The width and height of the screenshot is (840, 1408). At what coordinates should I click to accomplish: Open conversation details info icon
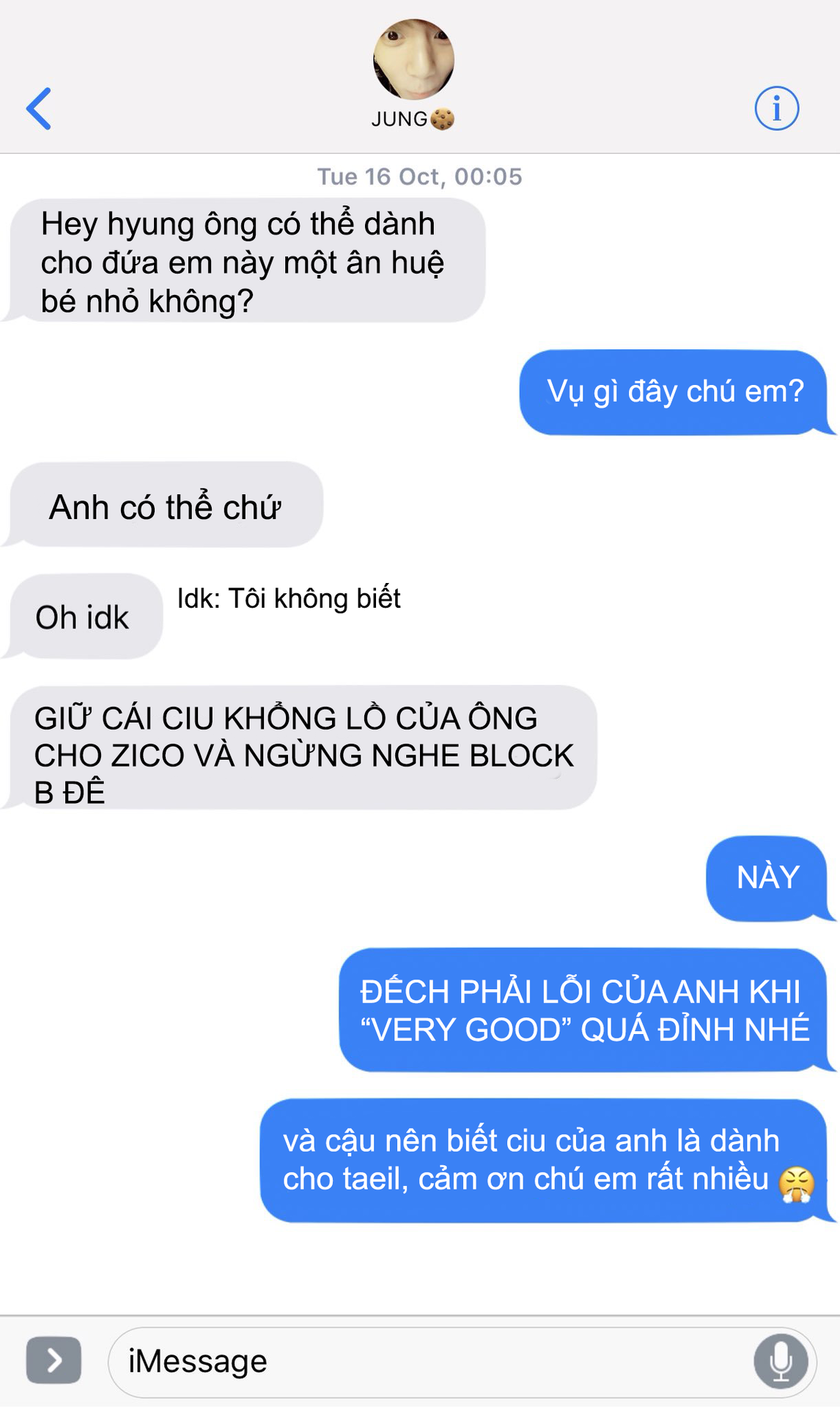click(x=776, y=109)
